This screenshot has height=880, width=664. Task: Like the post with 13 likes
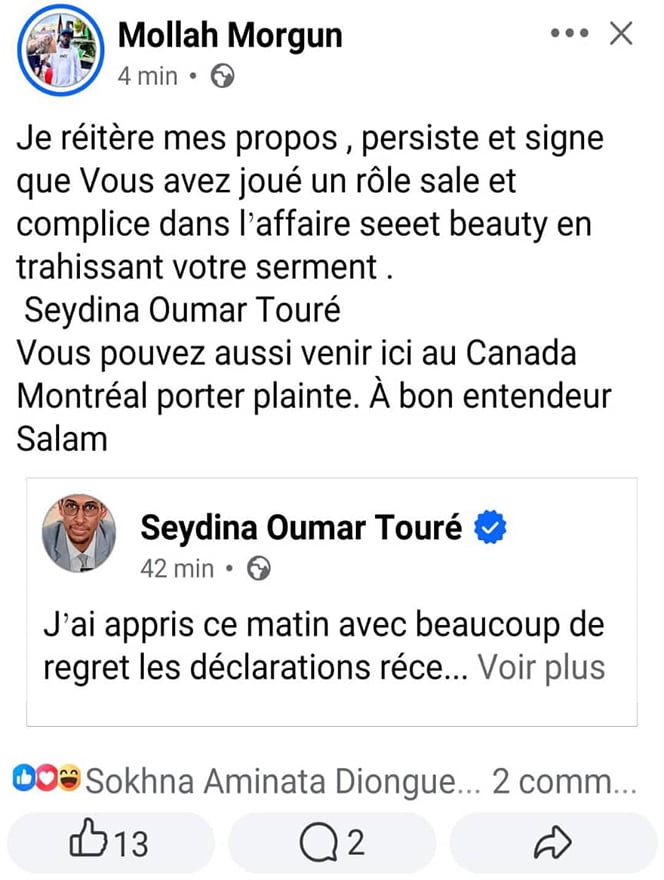coord(110,843)
